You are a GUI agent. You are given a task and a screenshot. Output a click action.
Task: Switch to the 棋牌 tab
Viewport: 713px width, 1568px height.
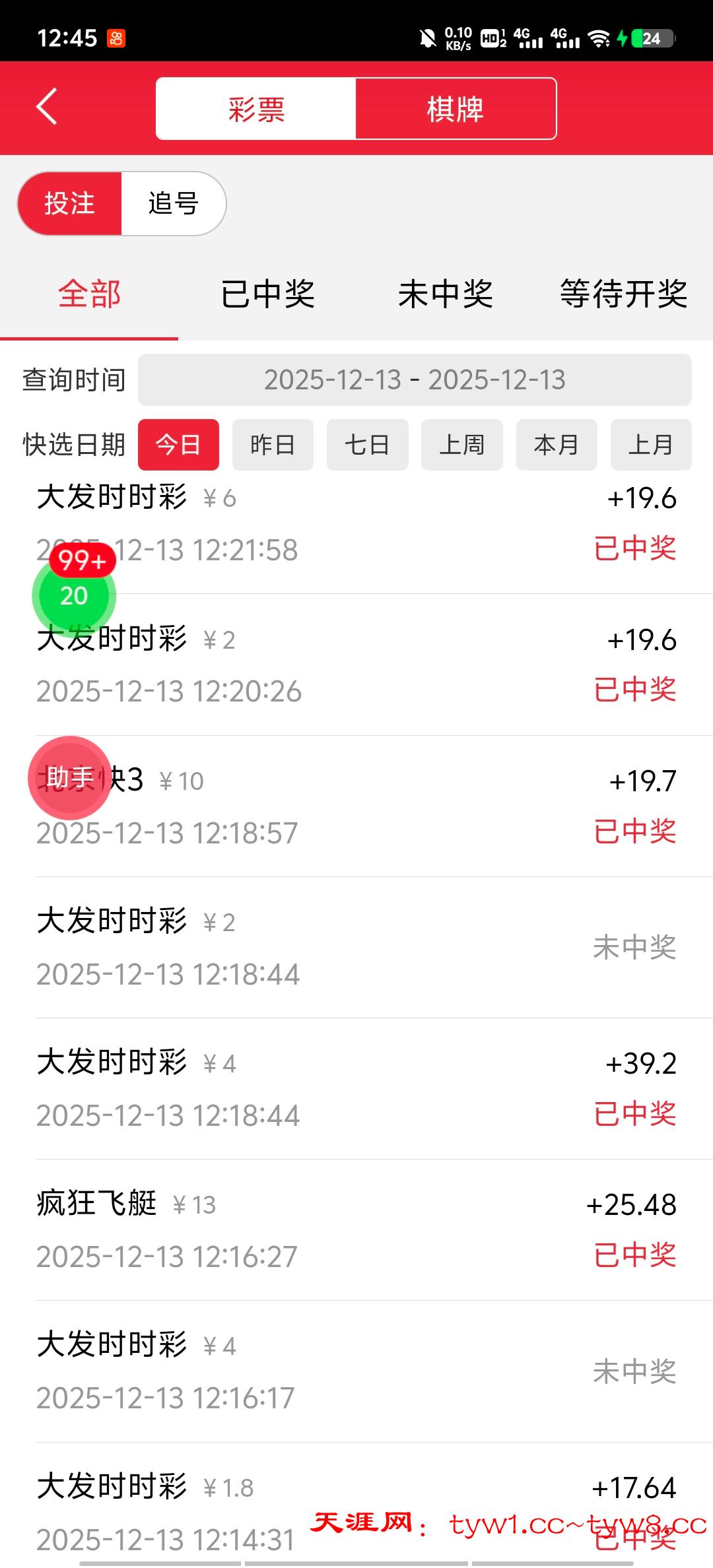[x=456, y=109]
